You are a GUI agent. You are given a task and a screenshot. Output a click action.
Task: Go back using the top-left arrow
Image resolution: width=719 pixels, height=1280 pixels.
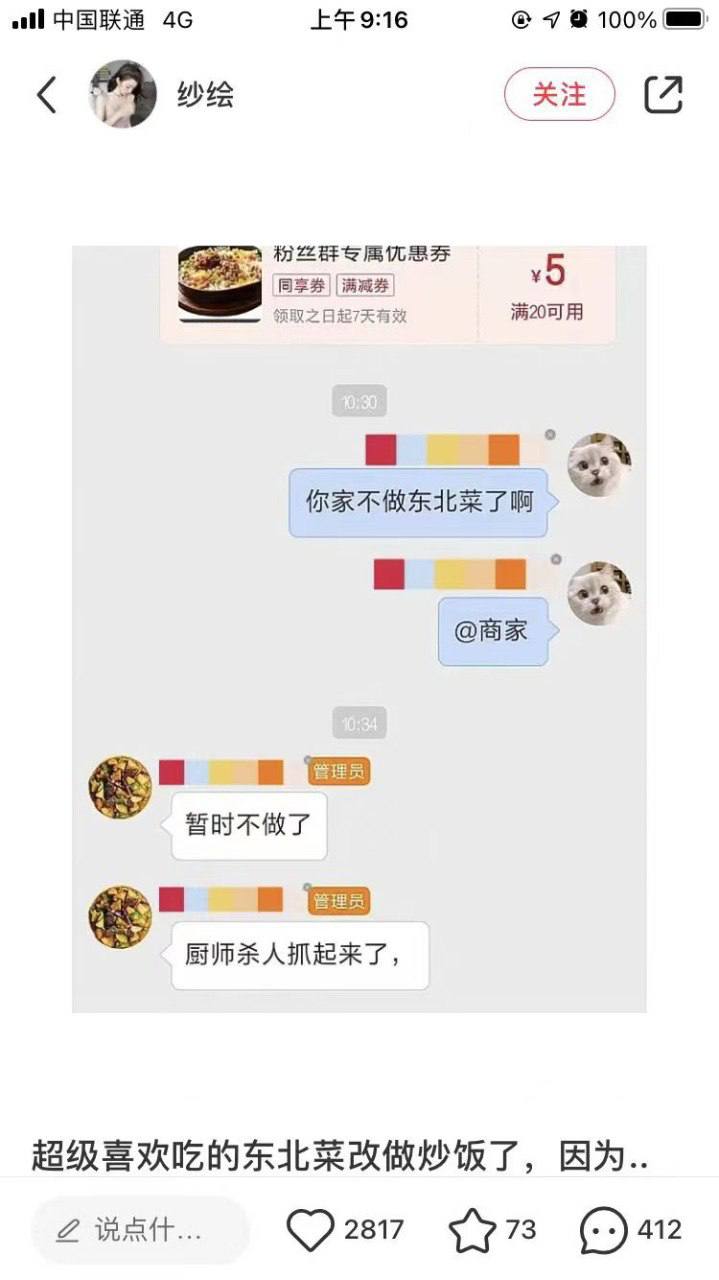click(46, 95)
